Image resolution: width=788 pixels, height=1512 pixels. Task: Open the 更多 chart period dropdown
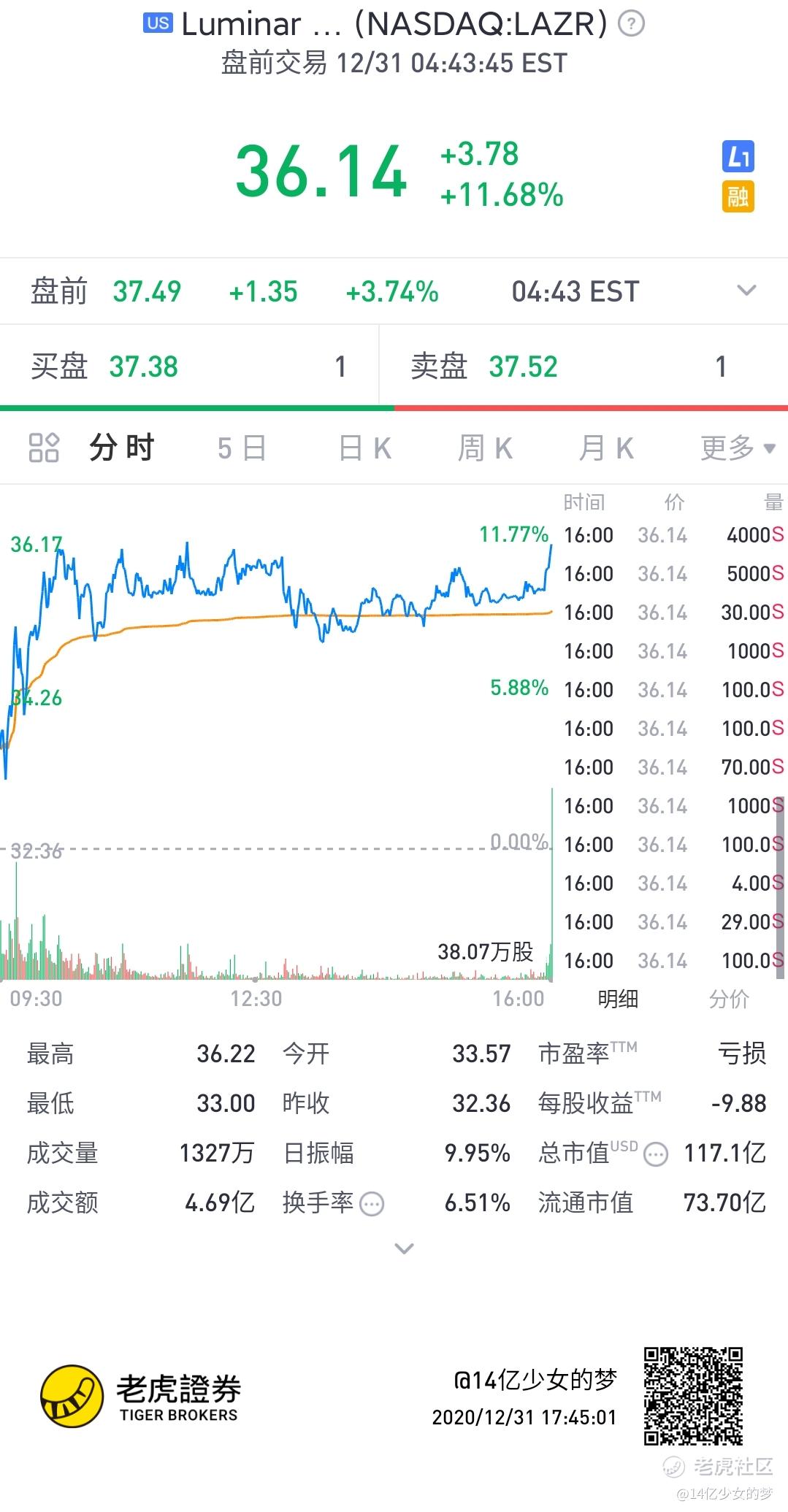738,448
